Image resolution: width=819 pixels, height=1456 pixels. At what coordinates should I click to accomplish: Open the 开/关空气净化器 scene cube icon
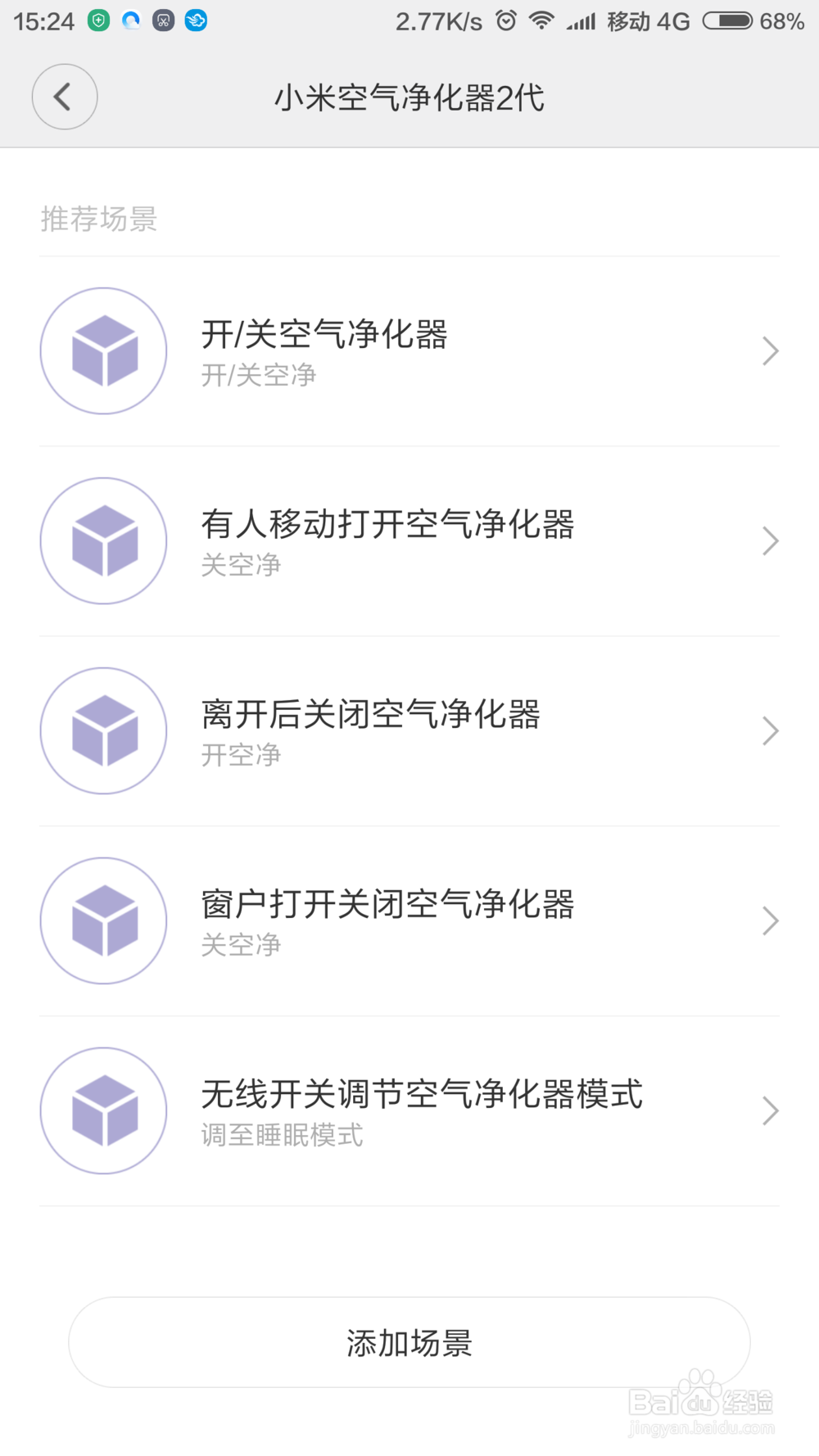pos(103,350)
